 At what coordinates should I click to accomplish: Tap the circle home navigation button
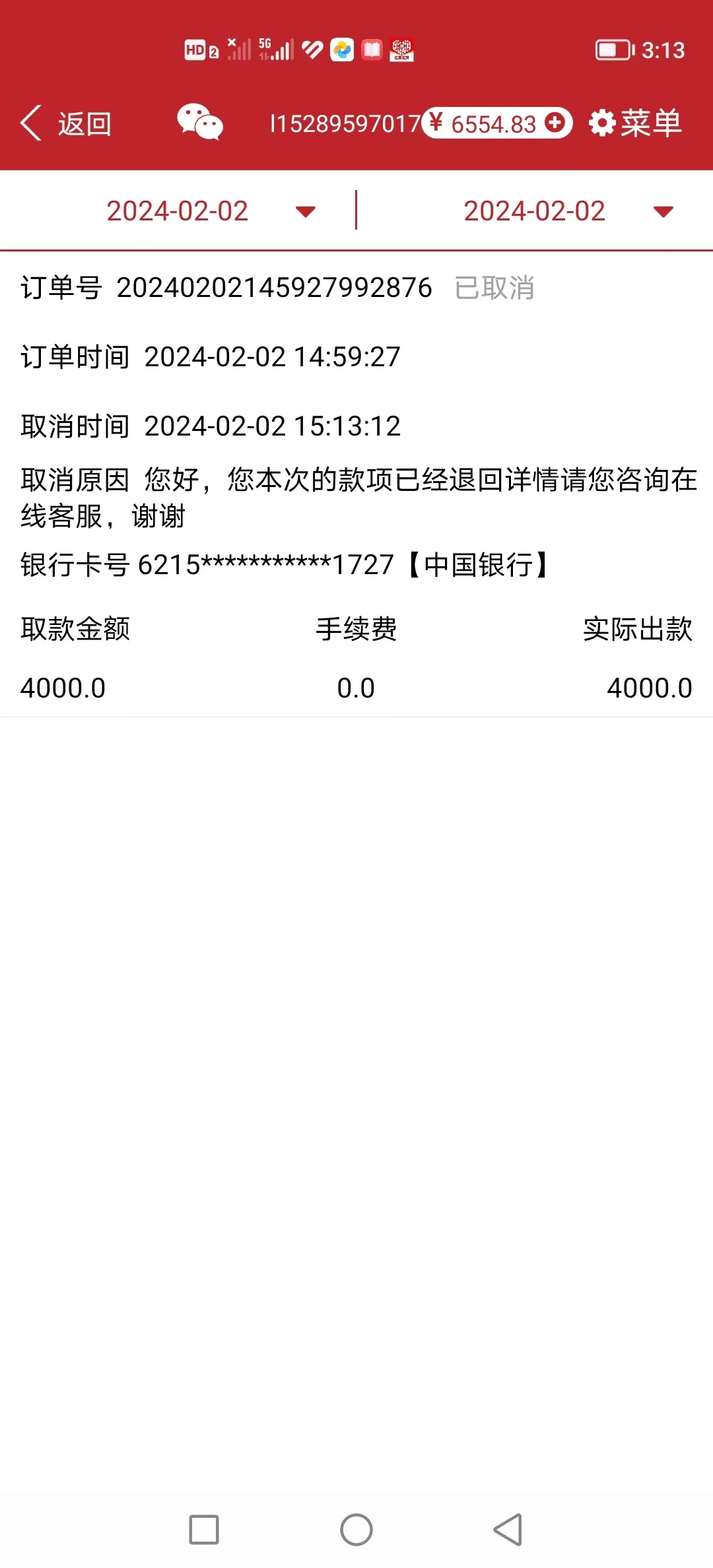coord(356,1529)
